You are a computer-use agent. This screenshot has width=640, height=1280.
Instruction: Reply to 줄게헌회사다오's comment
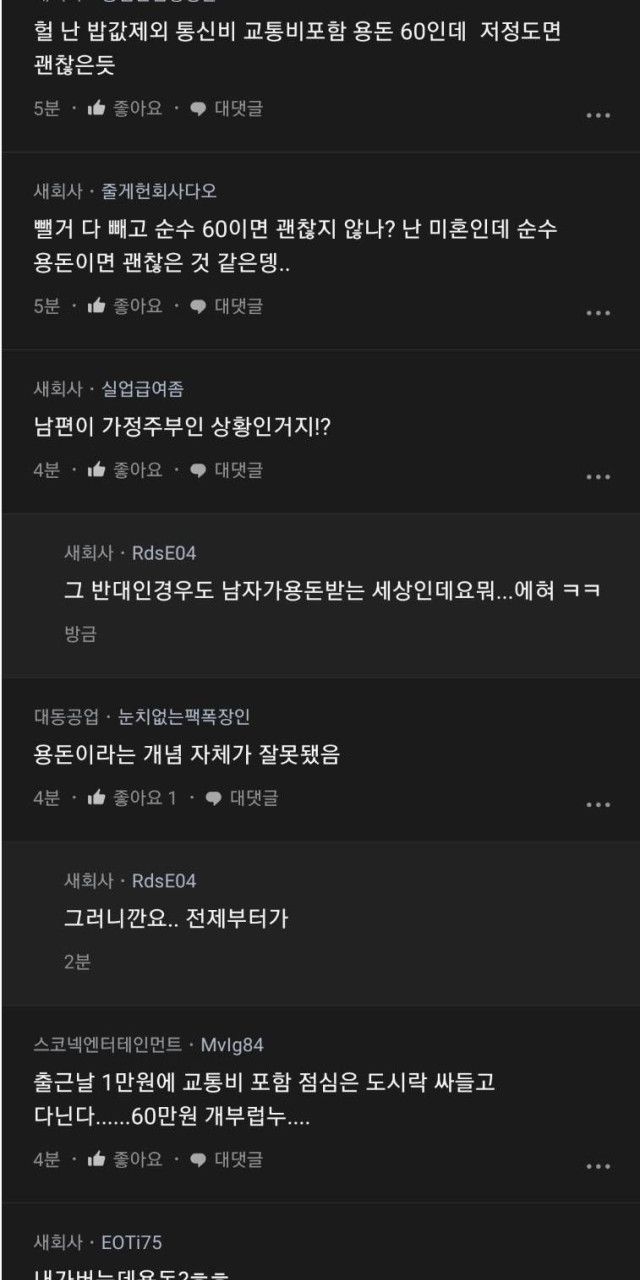pos(226,306)
